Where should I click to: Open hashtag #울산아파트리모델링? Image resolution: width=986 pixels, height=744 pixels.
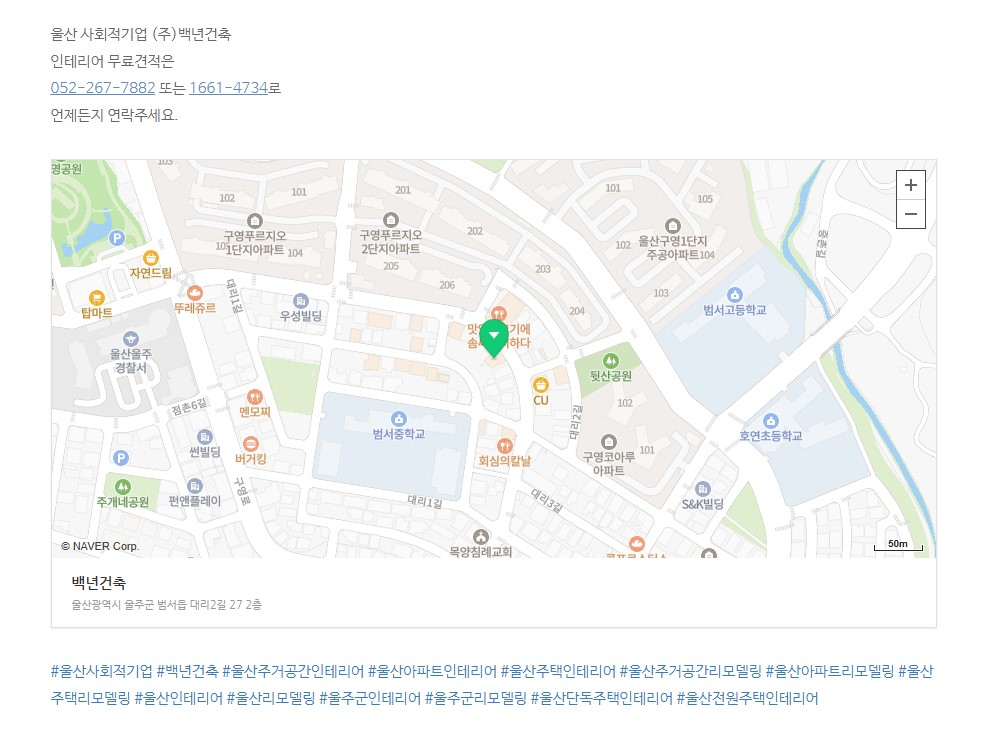[x=829, y=671]
